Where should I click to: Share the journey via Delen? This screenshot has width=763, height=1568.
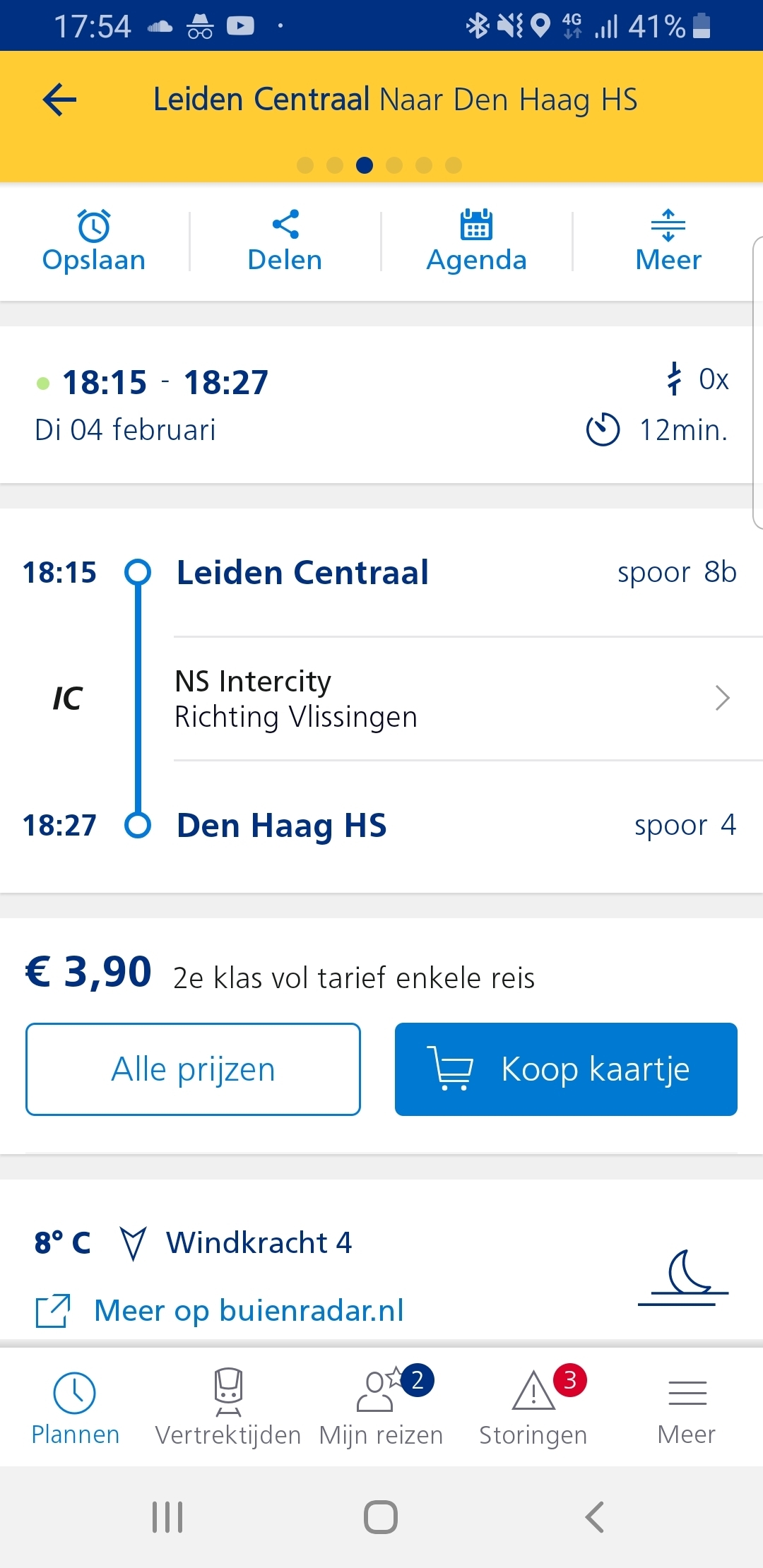[285, 242]
